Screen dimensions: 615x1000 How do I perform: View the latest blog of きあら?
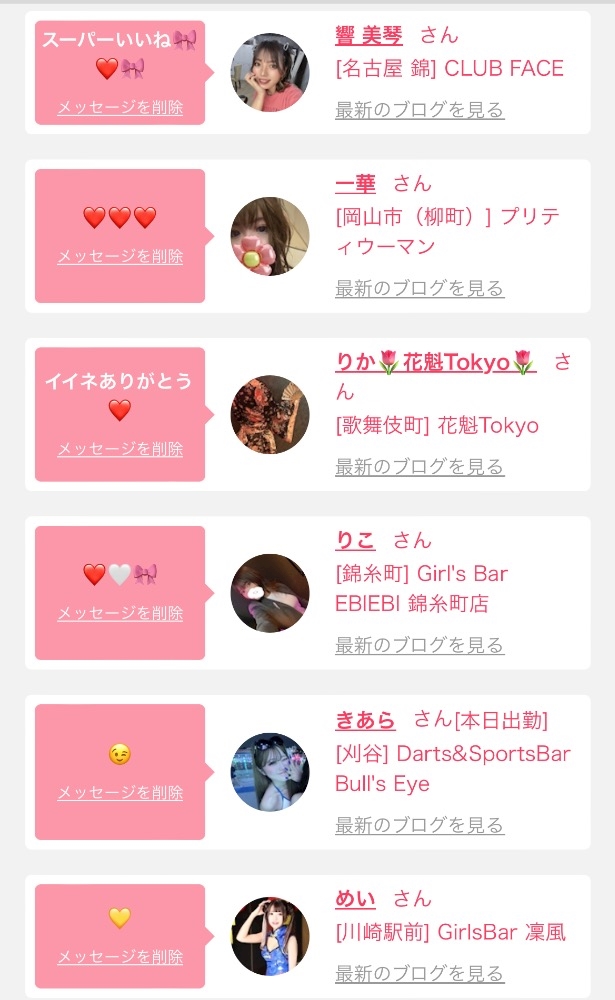pos(419,825)
